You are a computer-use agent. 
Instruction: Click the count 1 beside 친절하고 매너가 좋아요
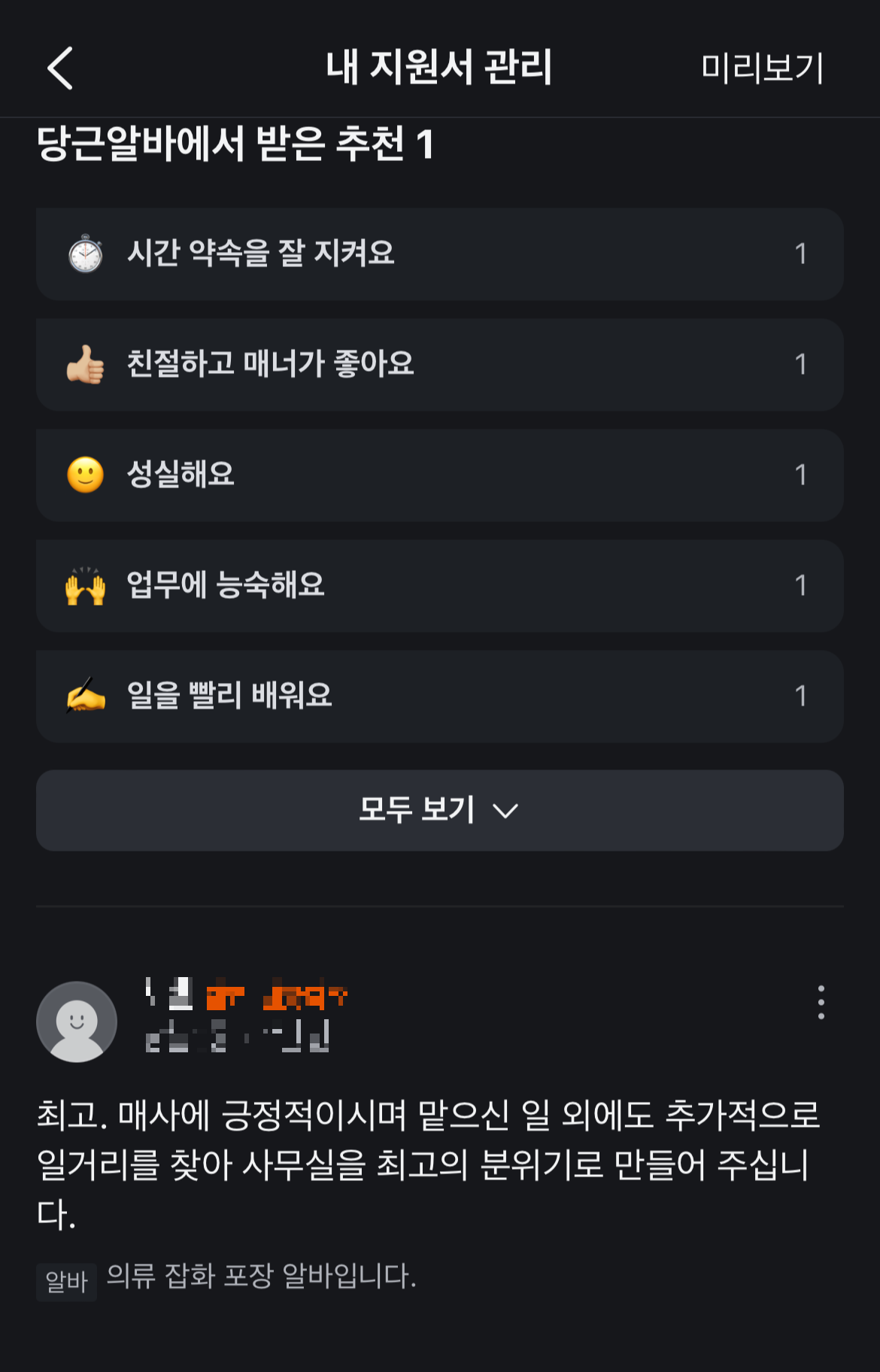click(802, 365)
